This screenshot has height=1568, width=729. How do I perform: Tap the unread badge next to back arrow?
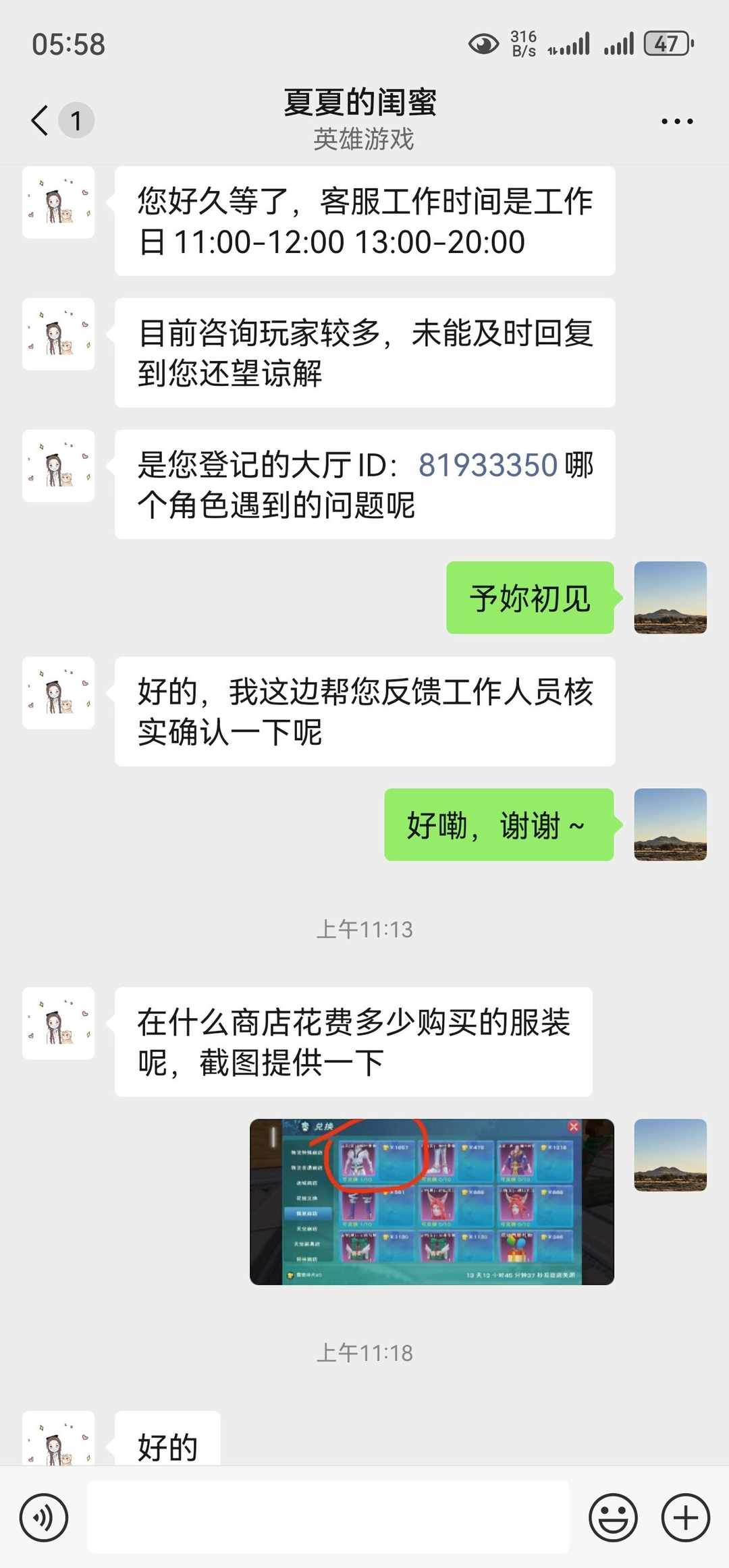(x=76, y=121)
